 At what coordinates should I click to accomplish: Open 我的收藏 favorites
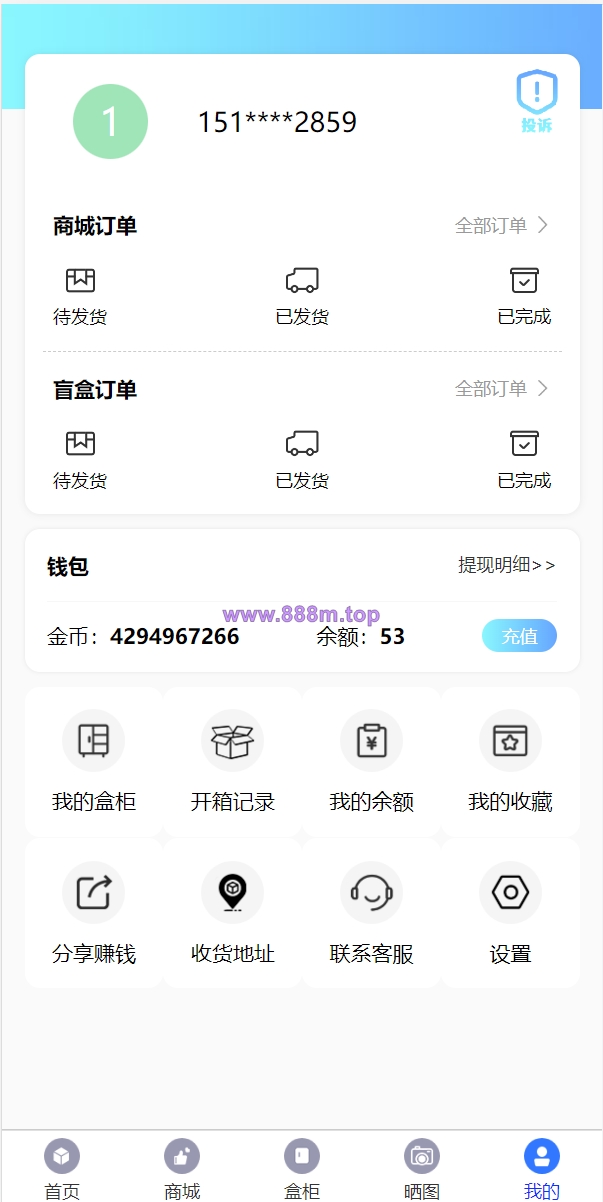pyautogui.click(x=511, y=762)
